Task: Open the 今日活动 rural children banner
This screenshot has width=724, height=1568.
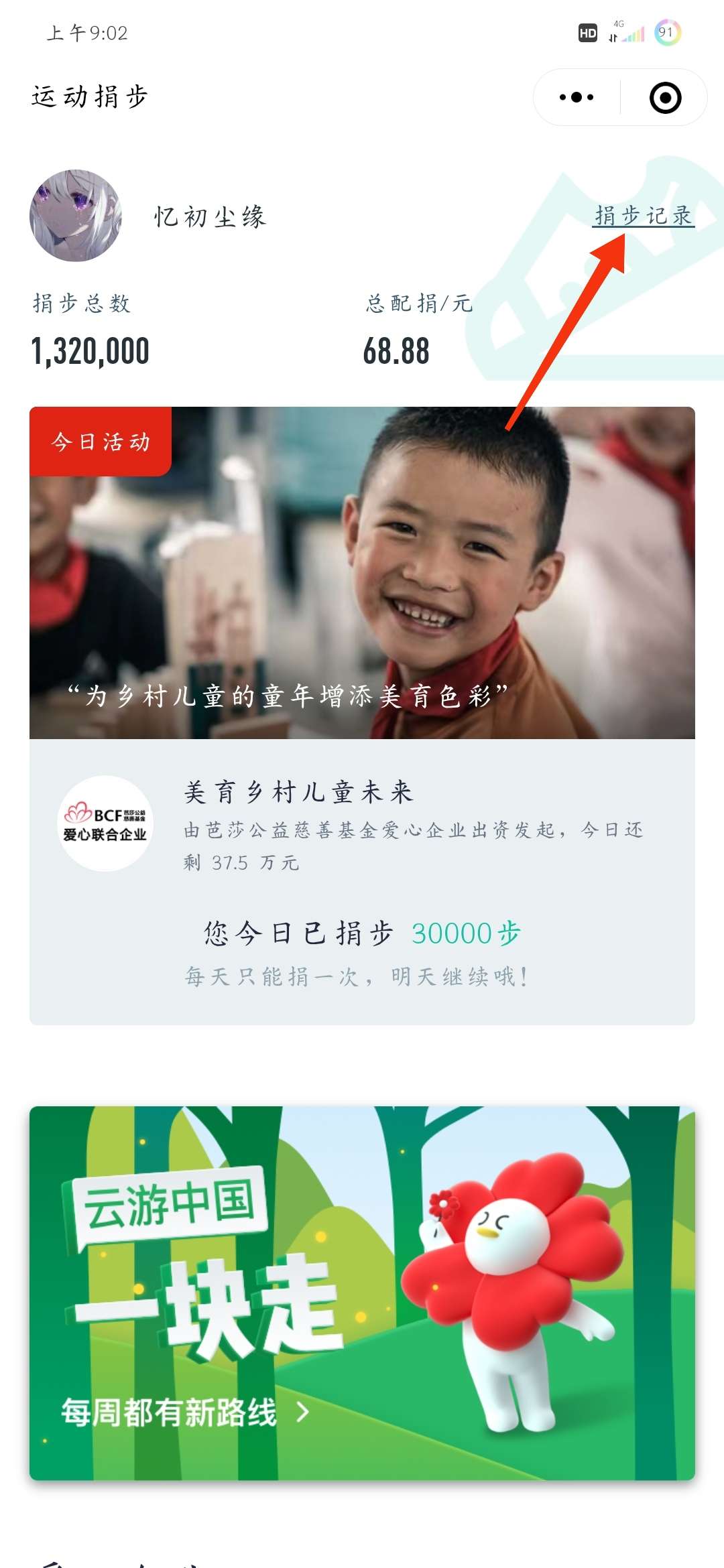Action: pyautogui.click(x=362, y=573)
